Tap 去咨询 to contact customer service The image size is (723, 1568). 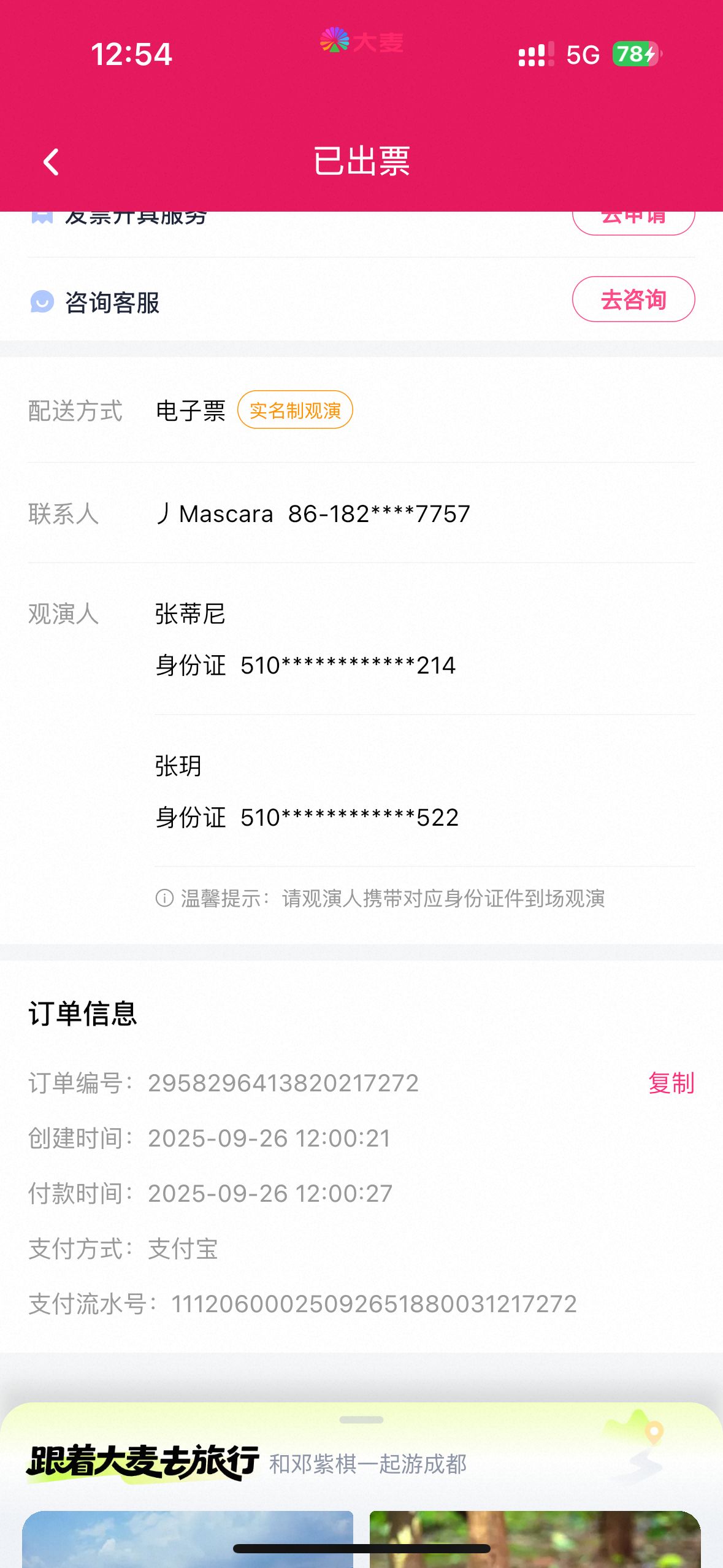coord(633,299)
